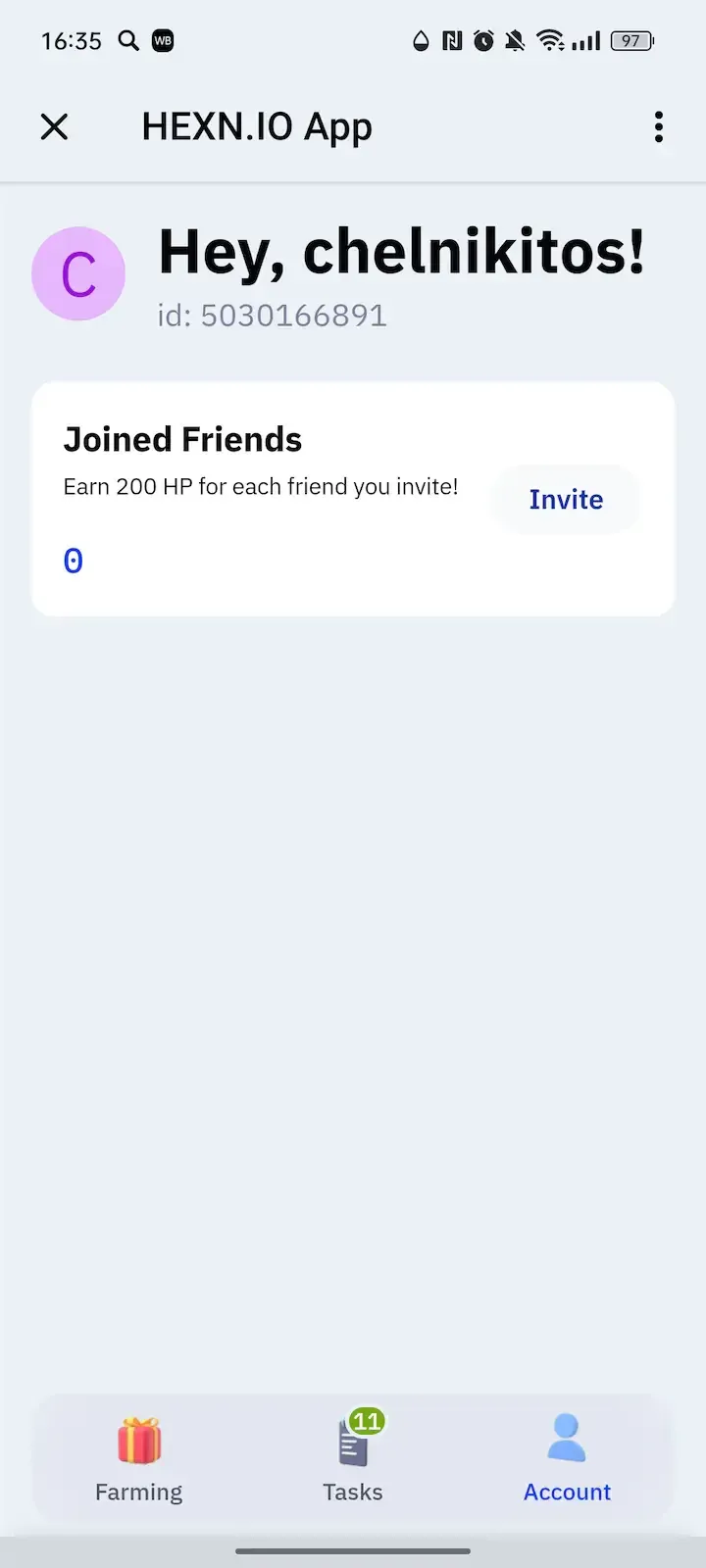Tap the muted notifications bell icon

pyautogui.click(x=514, y=40)
